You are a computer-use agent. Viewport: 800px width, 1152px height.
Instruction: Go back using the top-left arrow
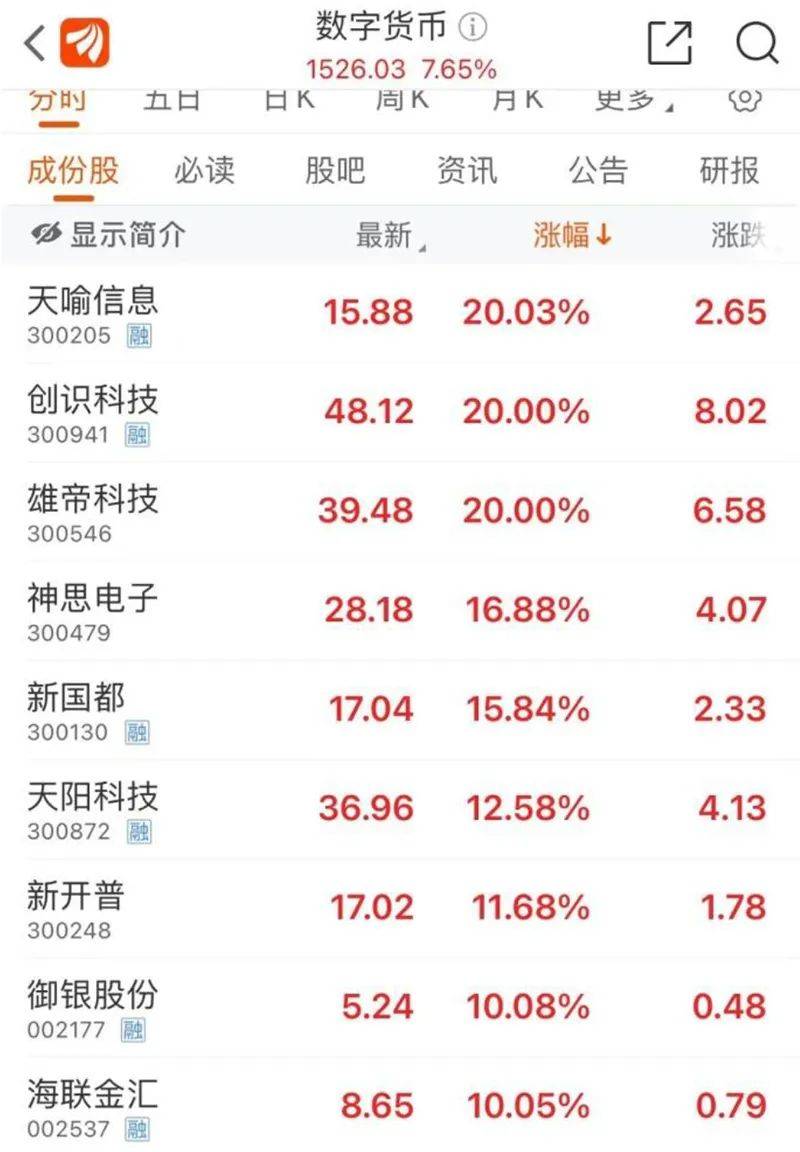click(34, 43)
